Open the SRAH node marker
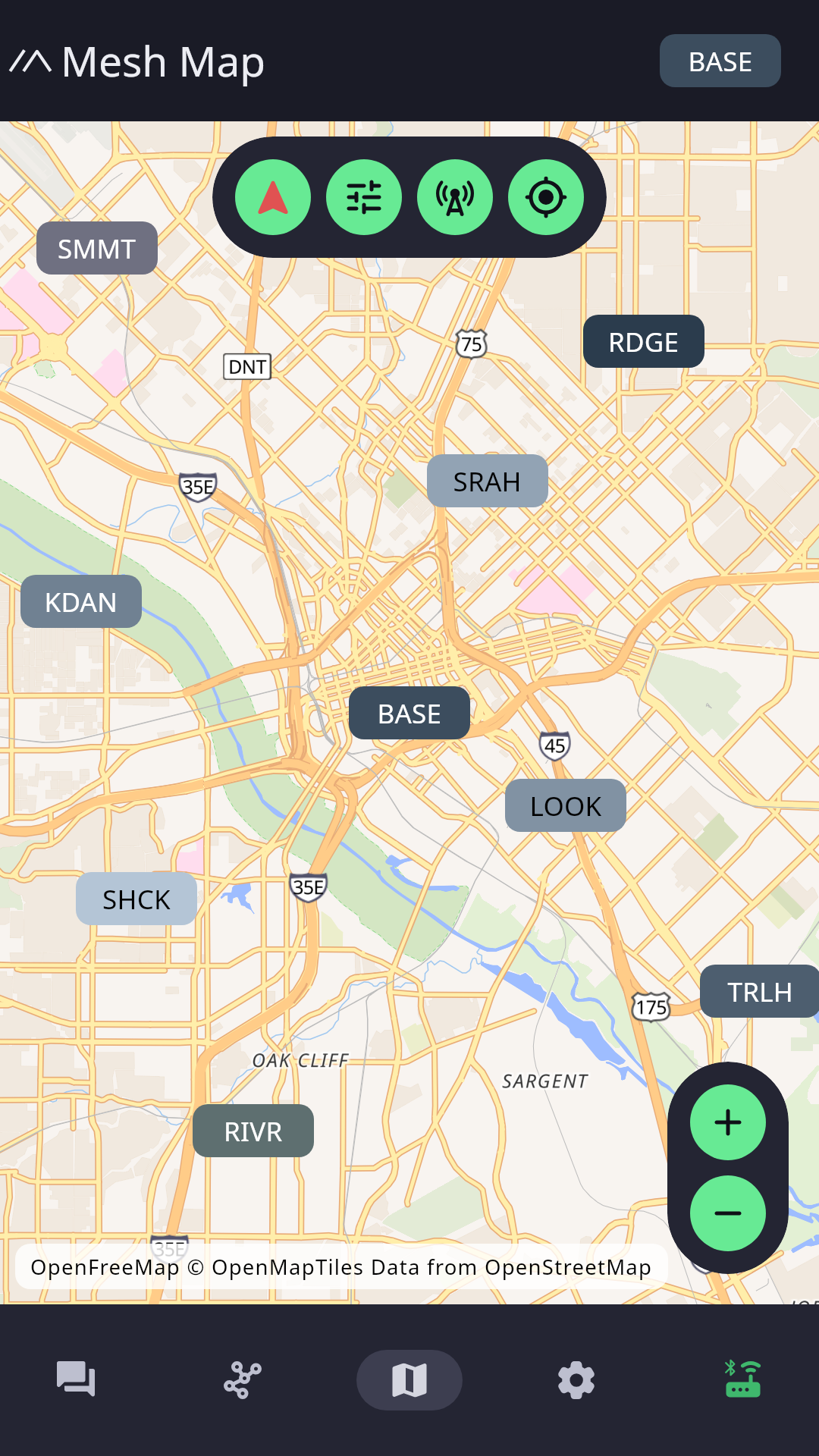819x1456 pixels. (488, 481)
